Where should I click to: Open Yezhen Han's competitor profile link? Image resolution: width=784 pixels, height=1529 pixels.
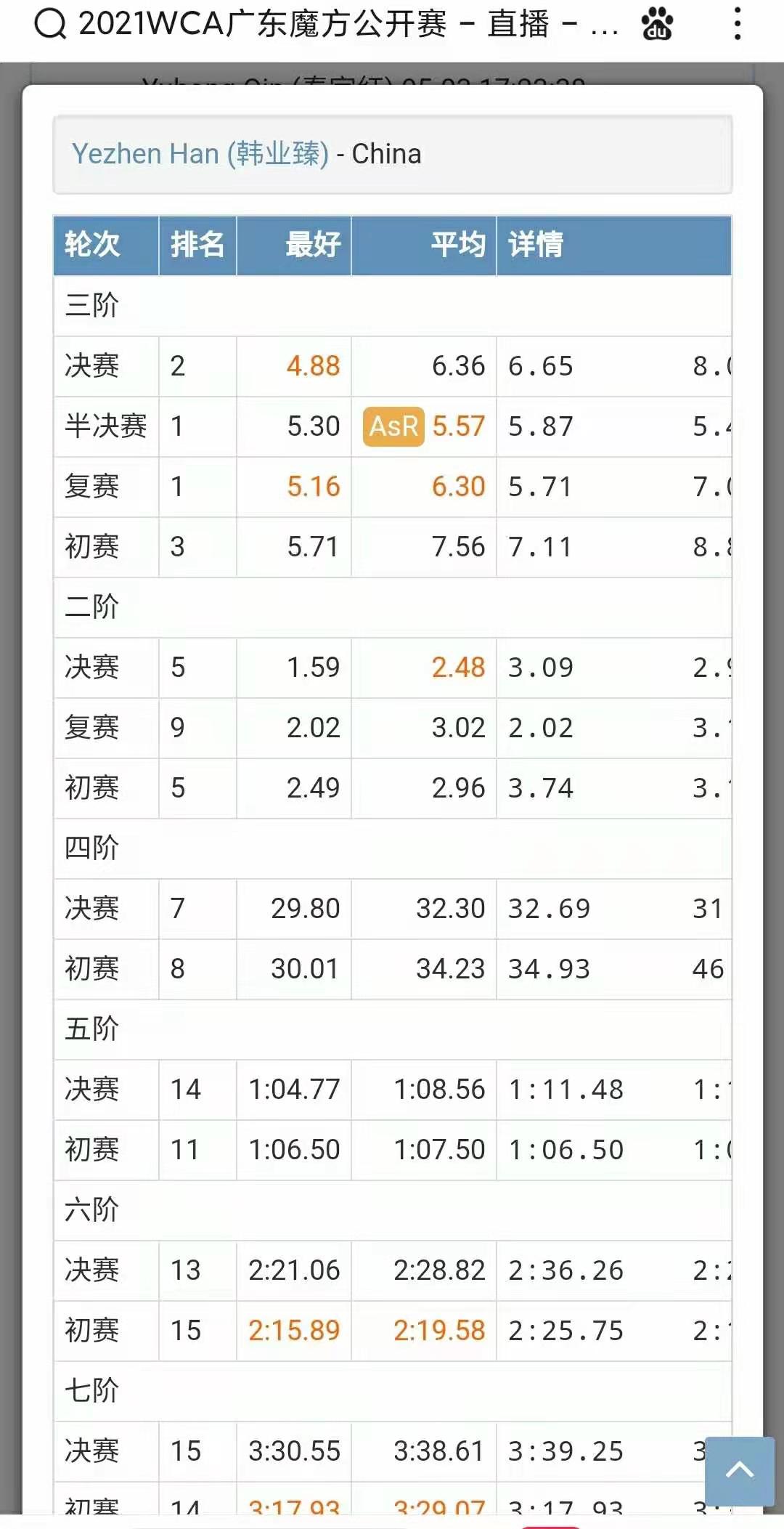point(200,154)
